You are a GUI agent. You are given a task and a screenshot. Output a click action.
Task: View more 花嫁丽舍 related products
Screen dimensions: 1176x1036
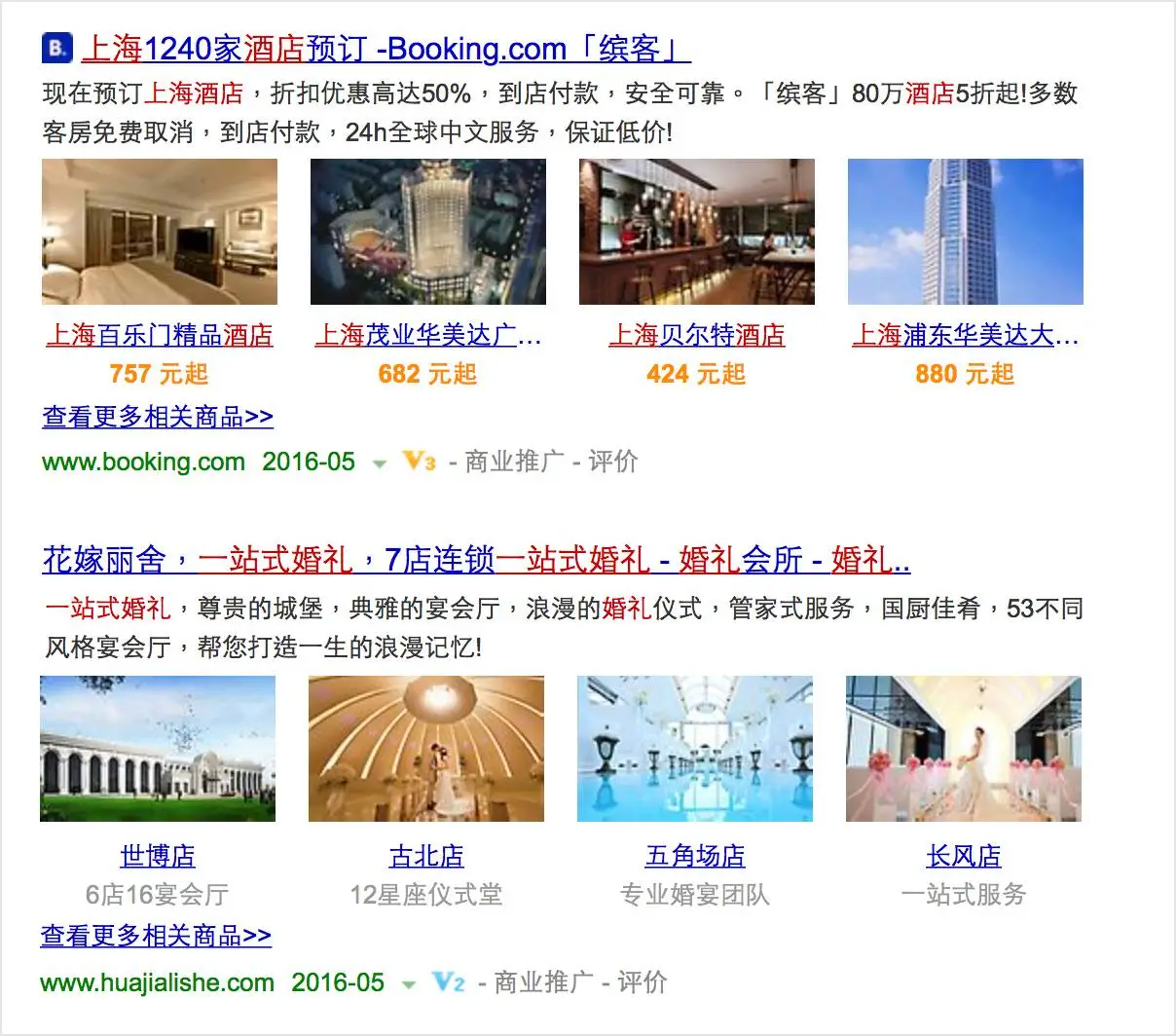point(156,936)
